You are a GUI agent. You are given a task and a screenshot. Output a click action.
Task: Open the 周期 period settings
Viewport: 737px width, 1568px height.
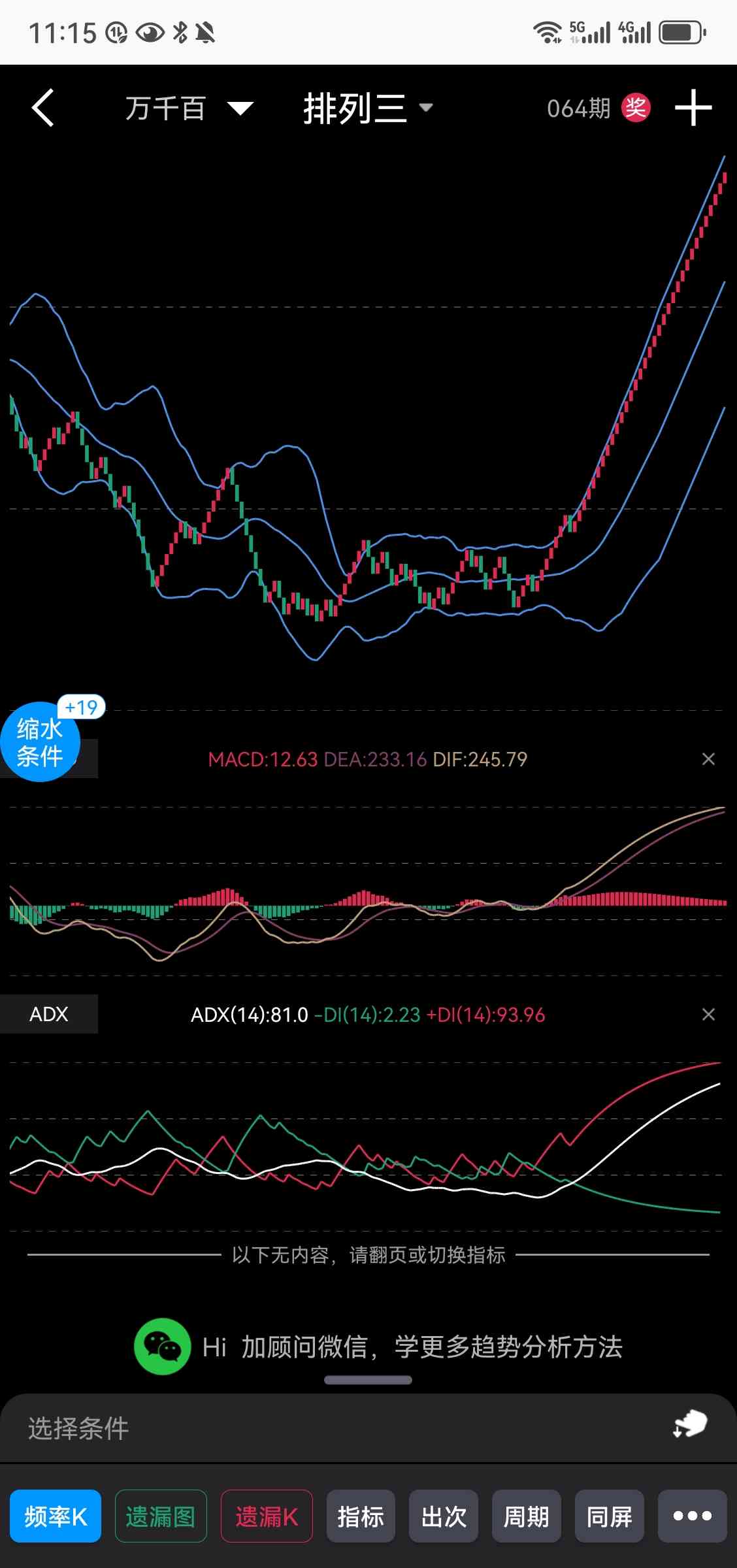526,1516
